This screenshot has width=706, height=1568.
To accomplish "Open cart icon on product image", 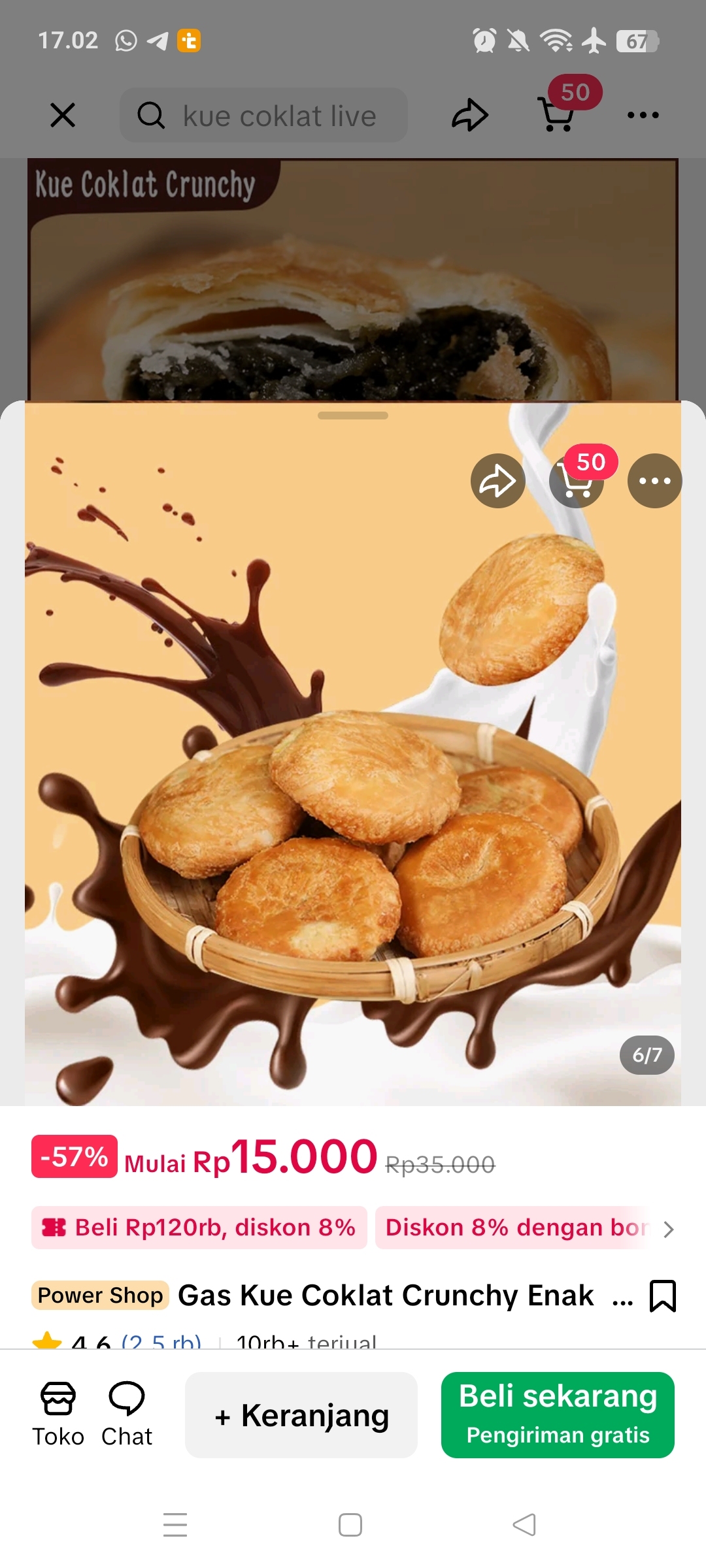I will coord(577,482).
